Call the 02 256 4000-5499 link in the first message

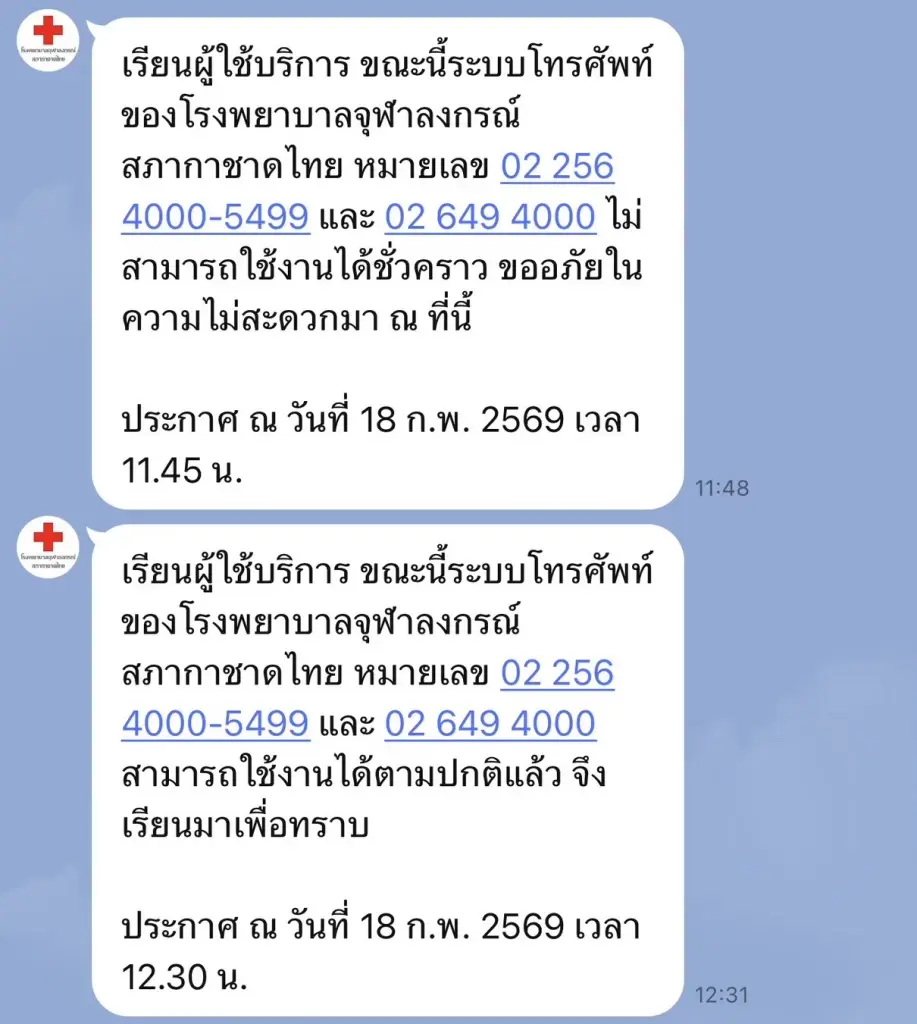pos(216,215)
